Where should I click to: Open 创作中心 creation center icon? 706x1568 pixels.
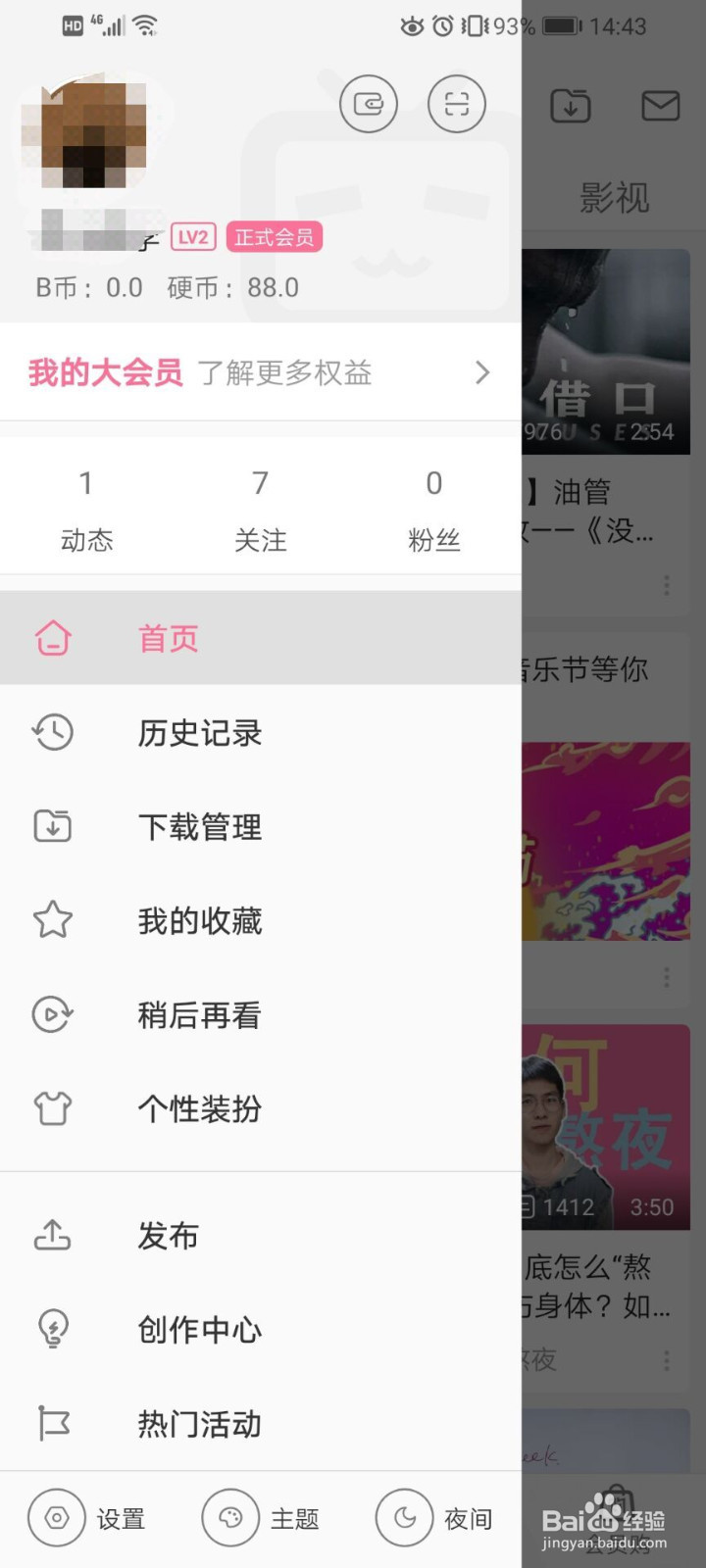pyautogui.click(x=52, y=1330)
